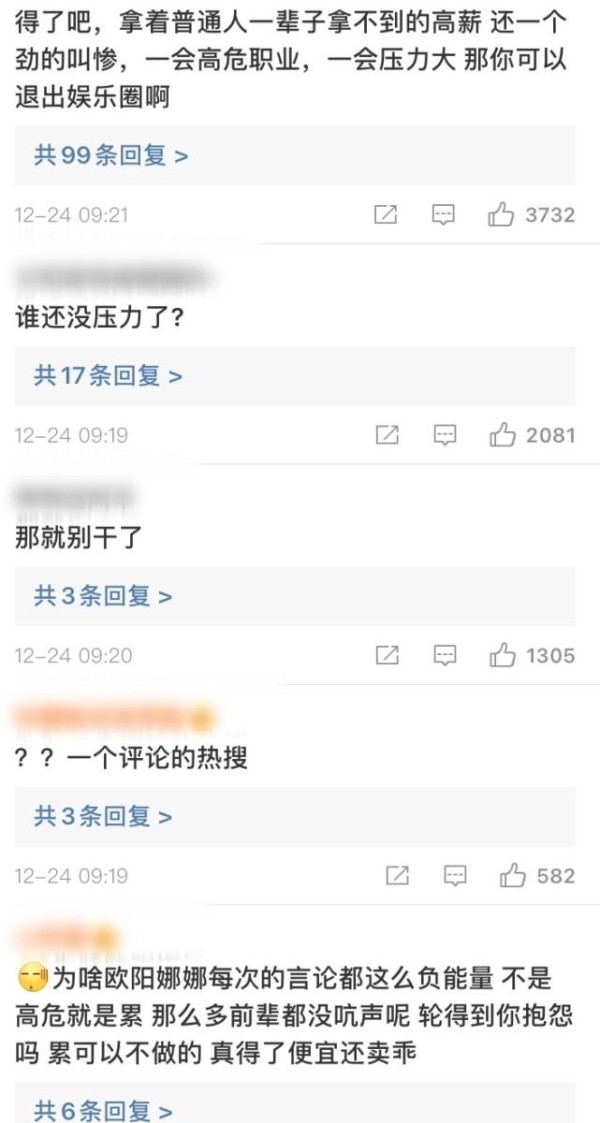Expand the 共6条回复 replies

click(x=103, y=1110)
